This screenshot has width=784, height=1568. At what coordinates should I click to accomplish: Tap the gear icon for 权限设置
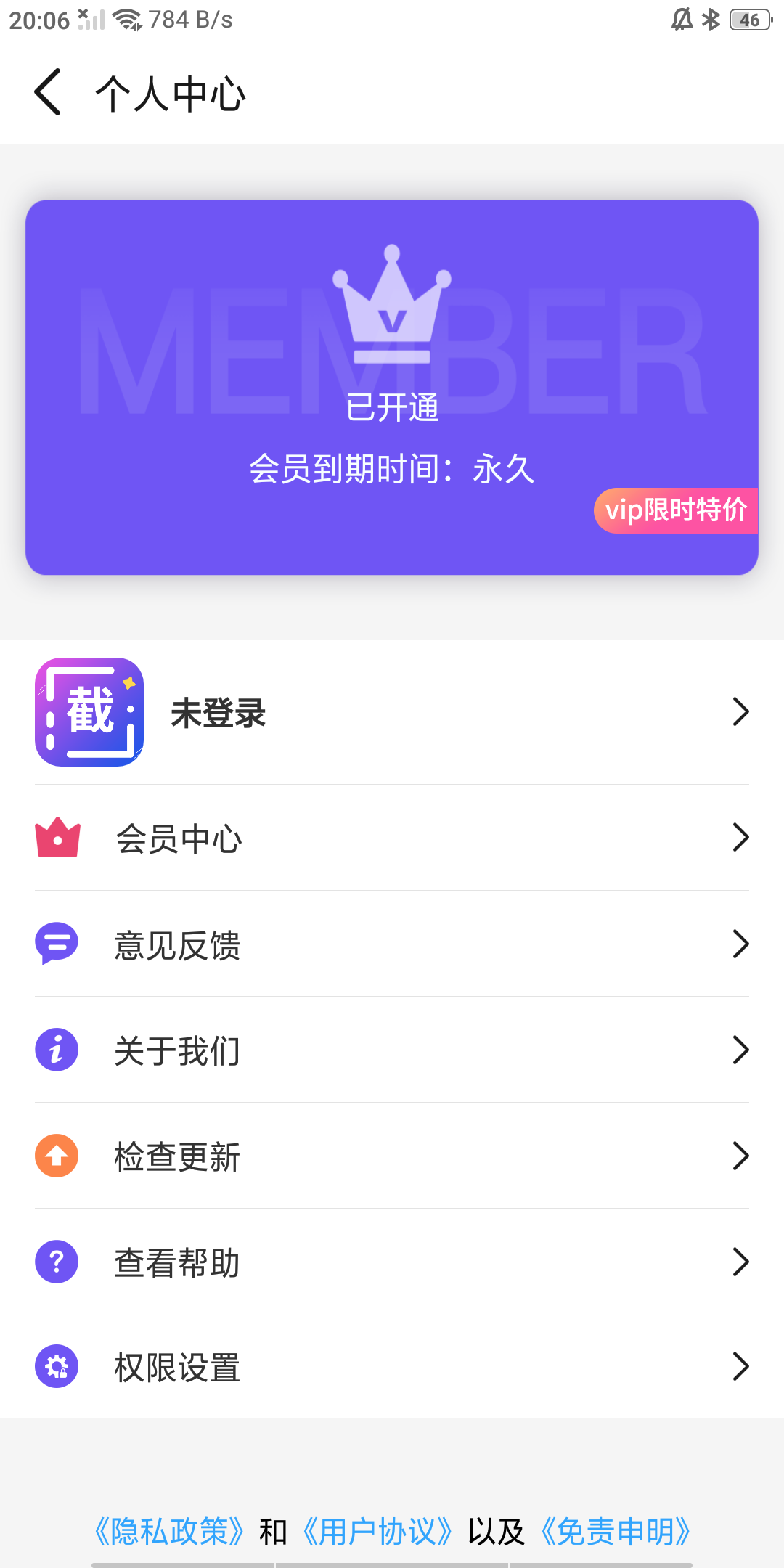[57, 1368]
